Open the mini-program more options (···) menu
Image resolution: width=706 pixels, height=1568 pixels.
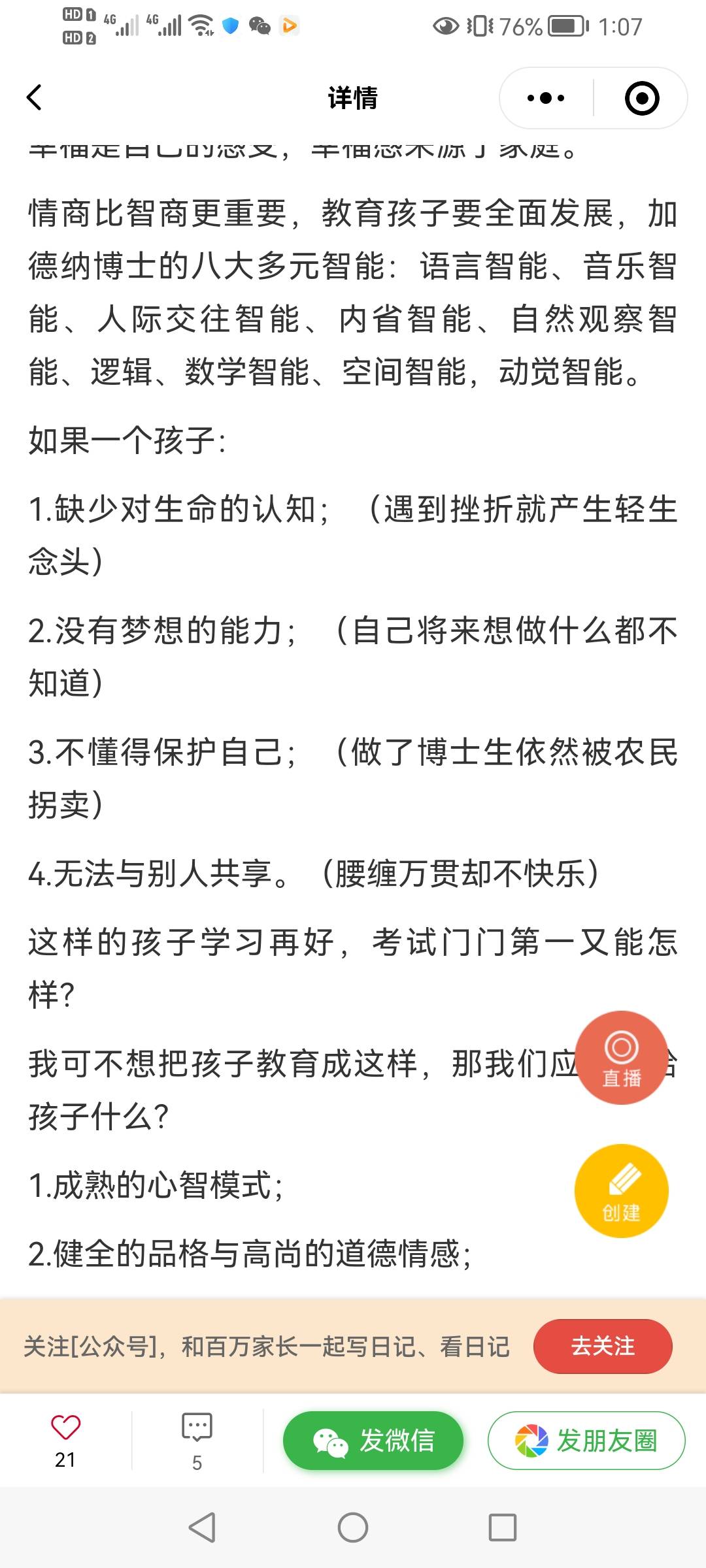(545, 97)
